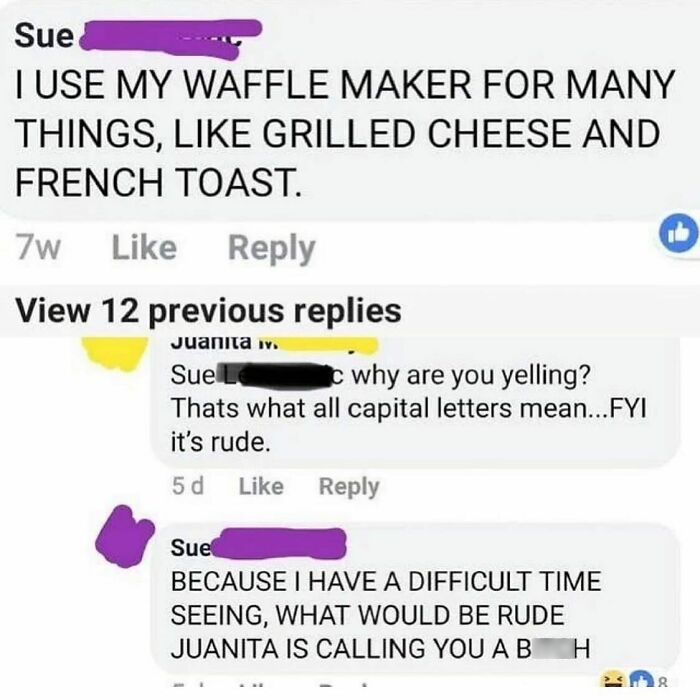Like Sue's waffle maker comment
The height and width of the screenshot is (700, 700).
[x=144, y=248]
